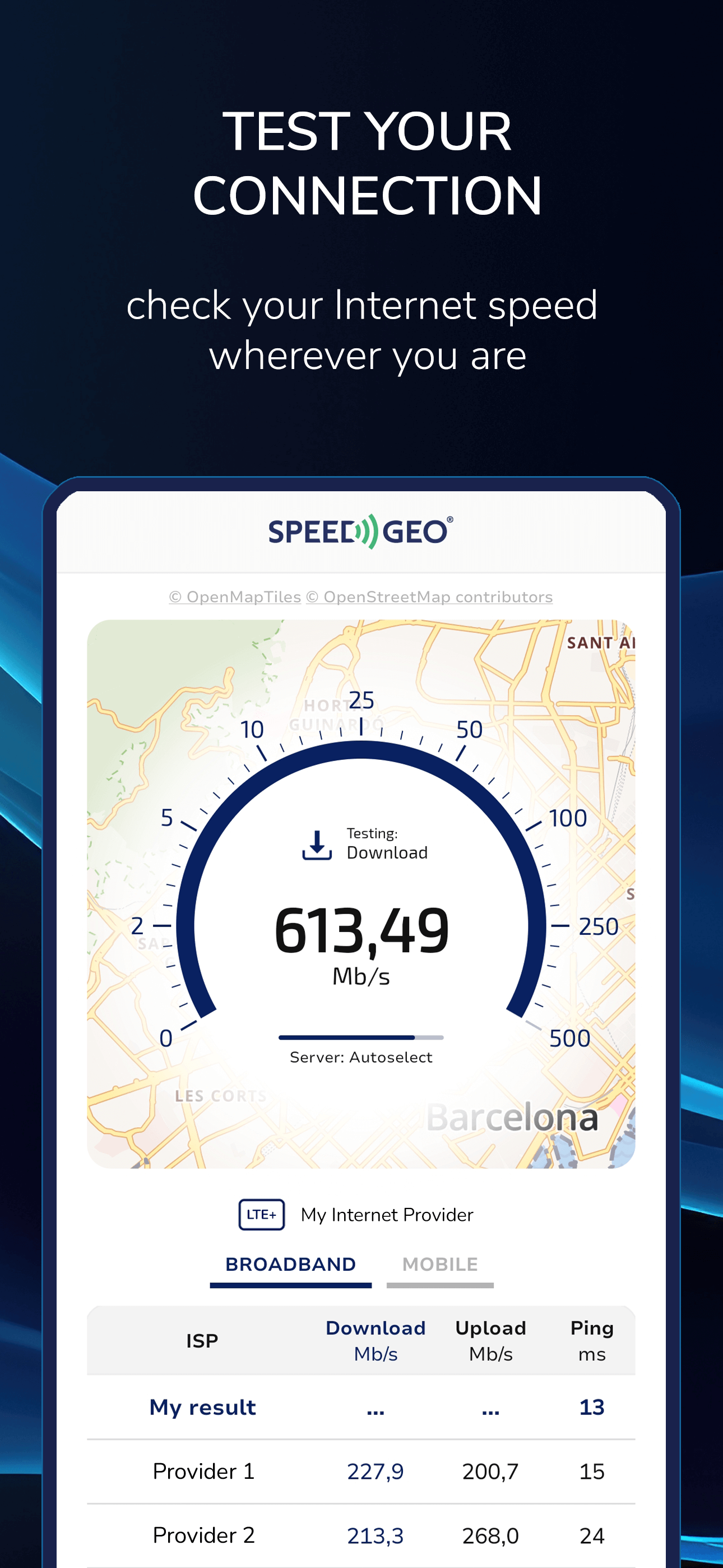Click the Download Mb/s column header
This screenshot has height=1568, width=723.
click(376, 1341)
